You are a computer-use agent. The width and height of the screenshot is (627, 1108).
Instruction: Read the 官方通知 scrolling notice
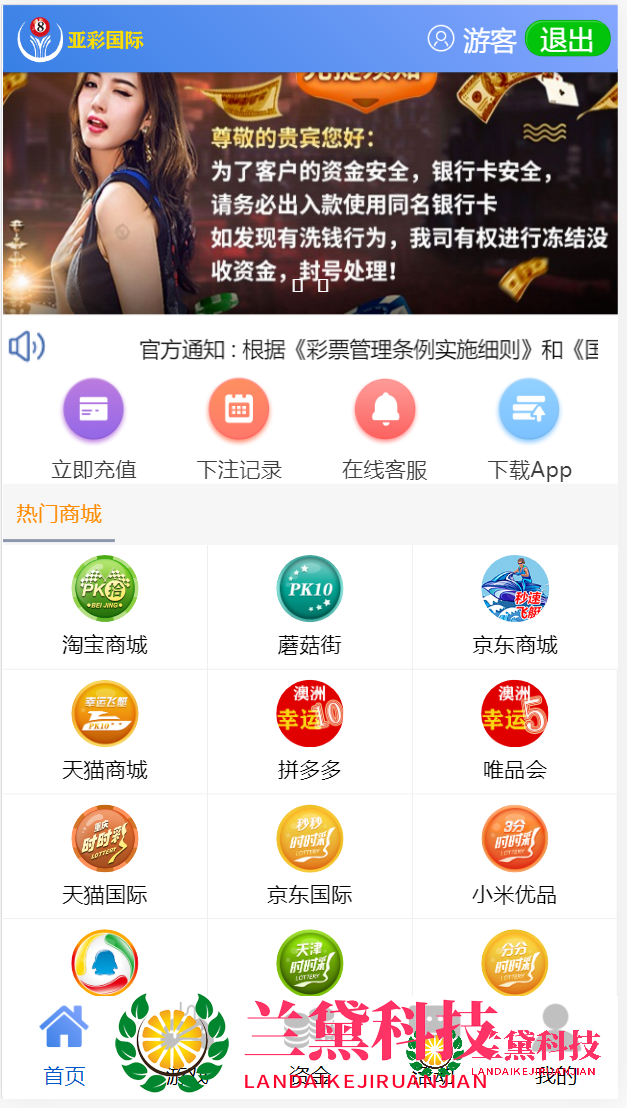(368, 349)
